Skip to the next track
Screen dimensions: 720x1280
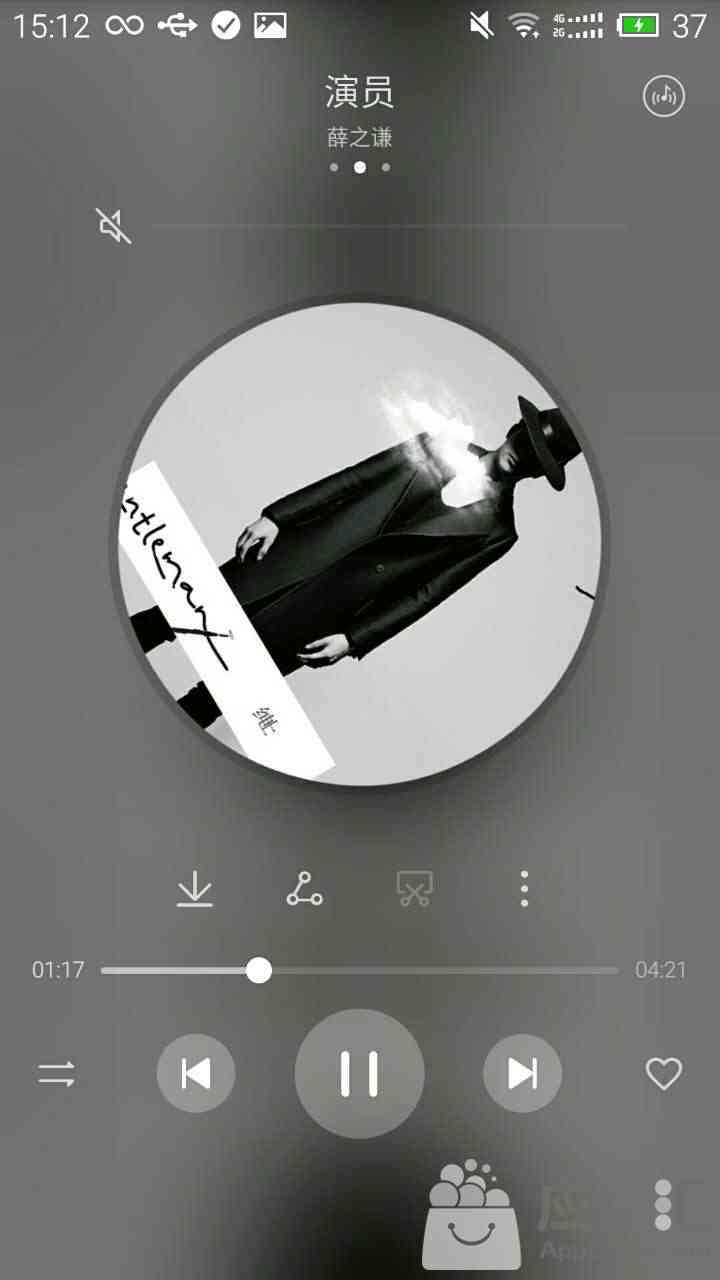tap(522, 1074)
